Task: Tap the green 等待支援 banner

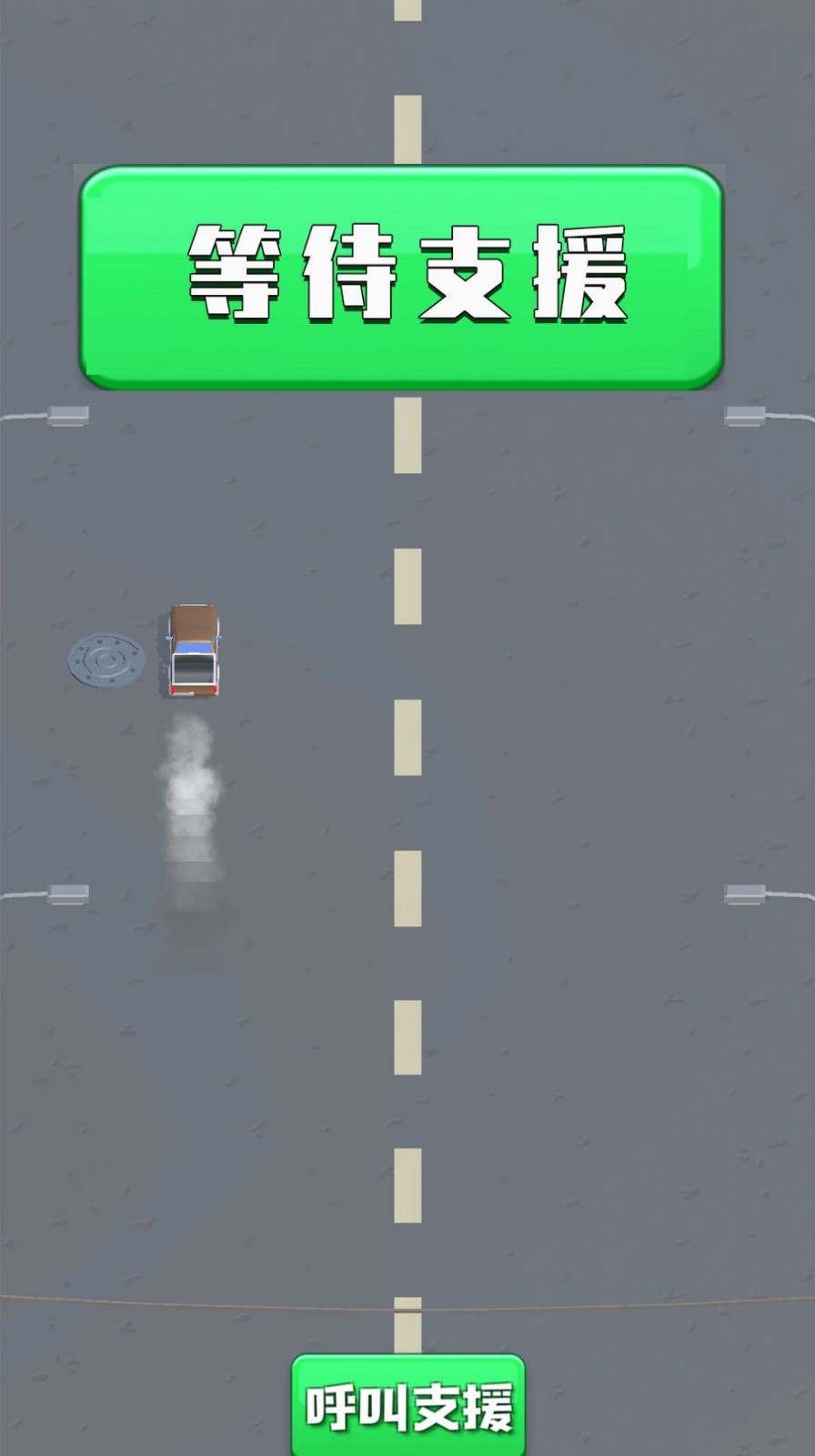Action: click(x=401, y=278)
